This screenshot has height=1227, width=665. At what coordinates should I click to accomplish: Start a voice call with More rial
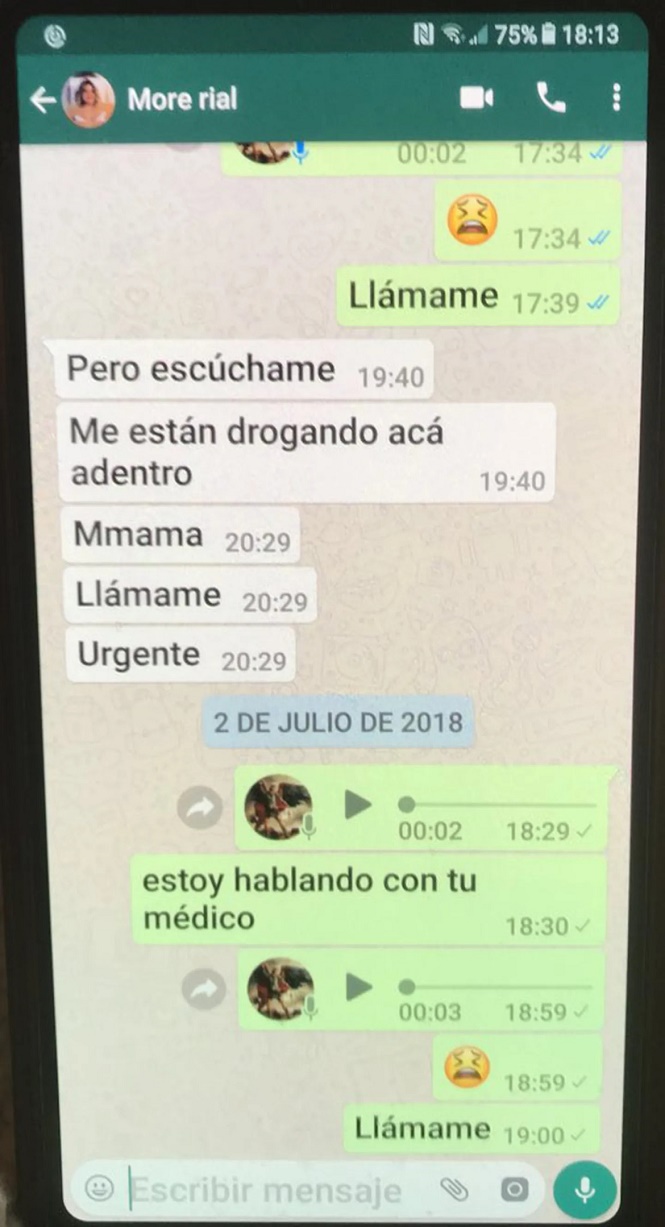pos(551,98)
